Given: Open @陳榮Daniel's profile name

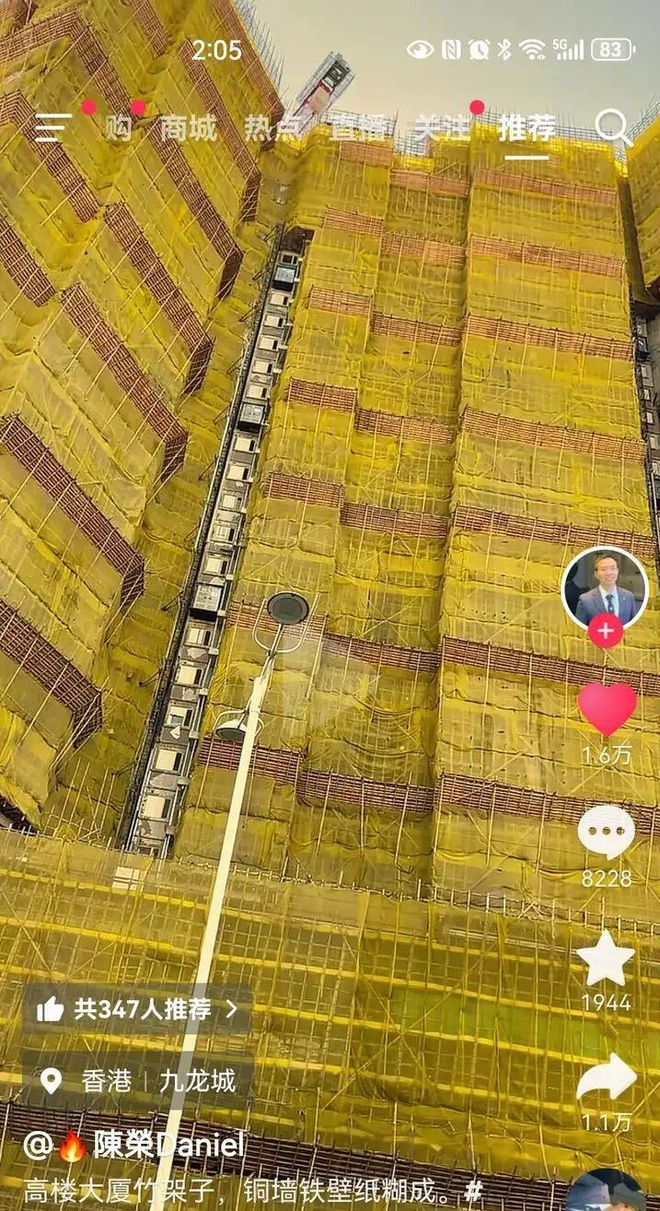Looking at the screenshot, I should point(134,1146).
